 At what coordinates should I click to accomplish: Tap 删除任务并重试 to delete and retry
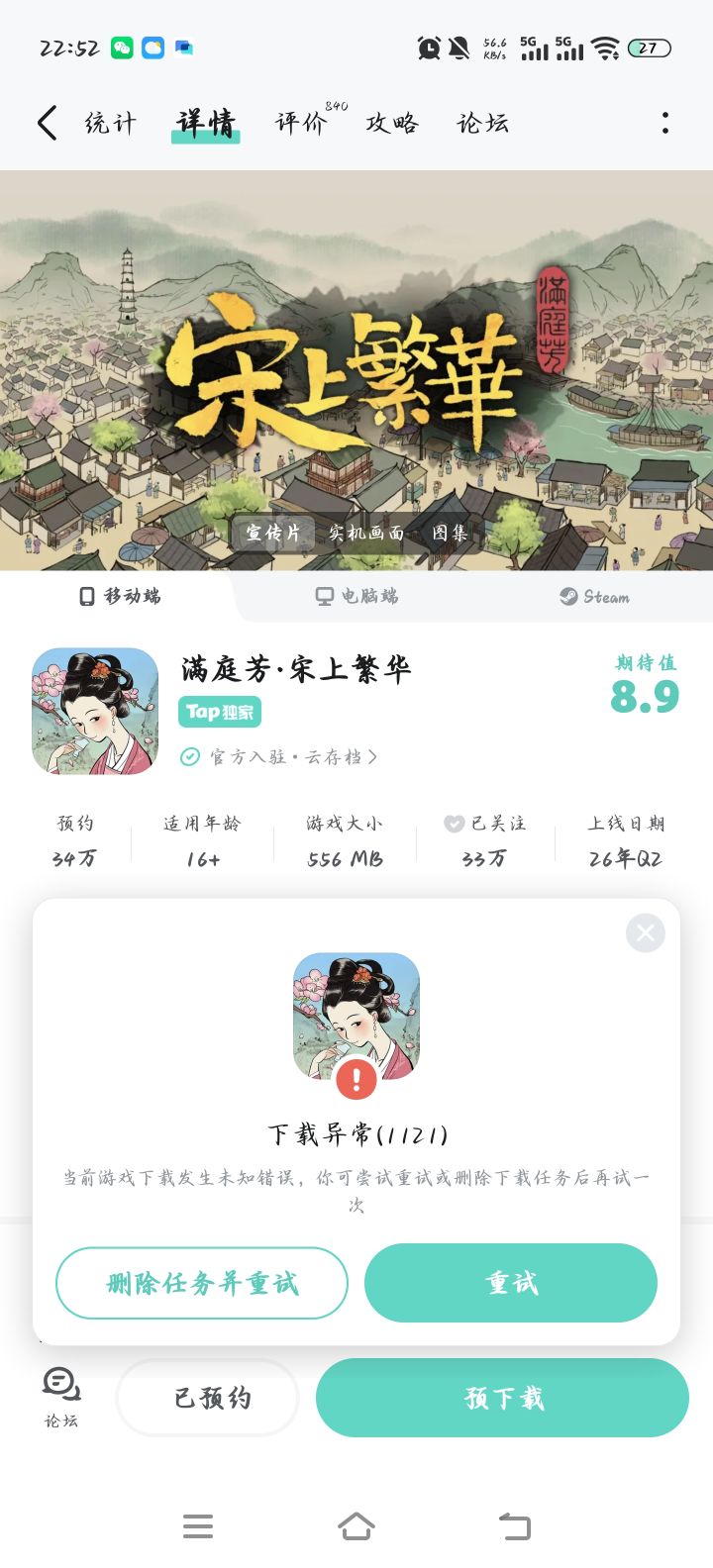(202, 1282)
